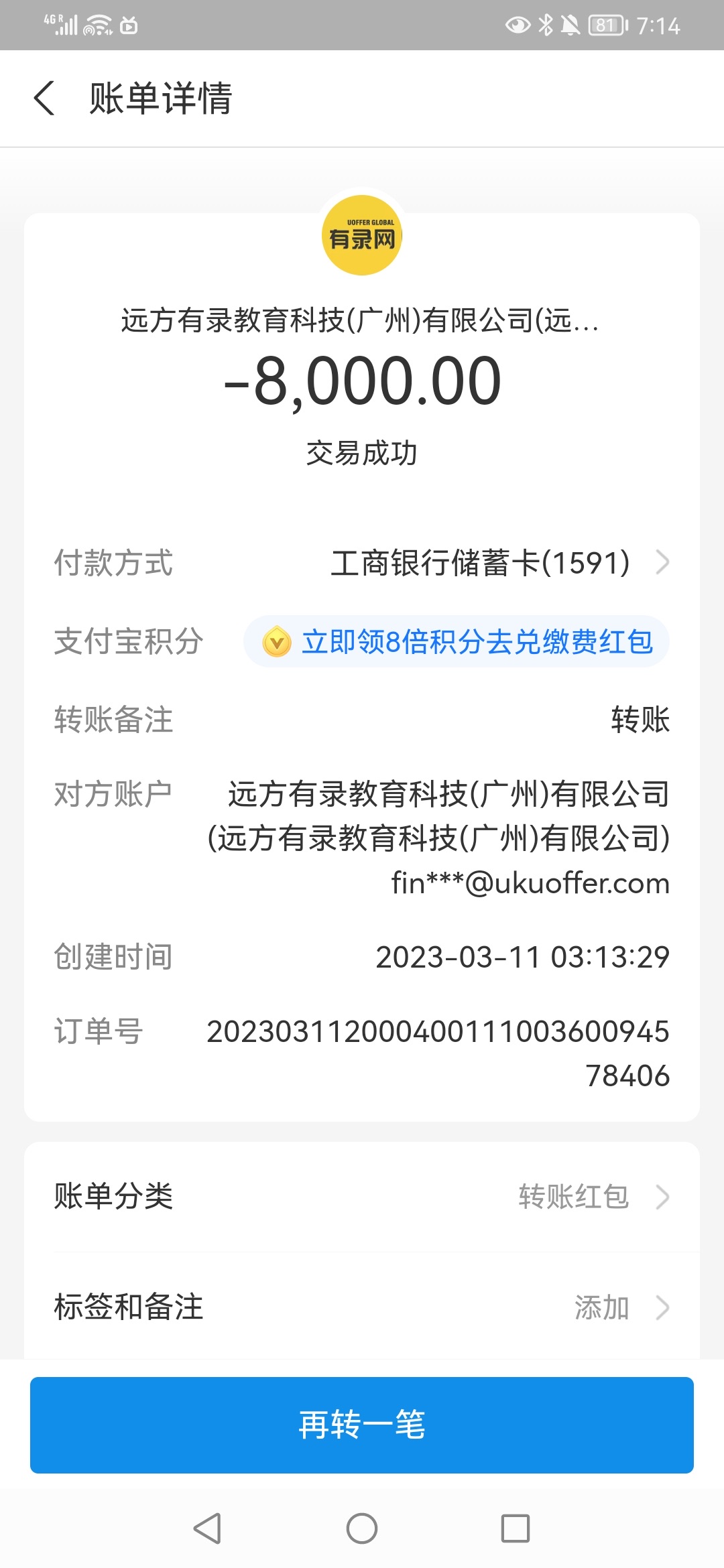This screenshot has width=724, height=1568.
Task: Add a tag via 标签和备注
Action: 362,1307
